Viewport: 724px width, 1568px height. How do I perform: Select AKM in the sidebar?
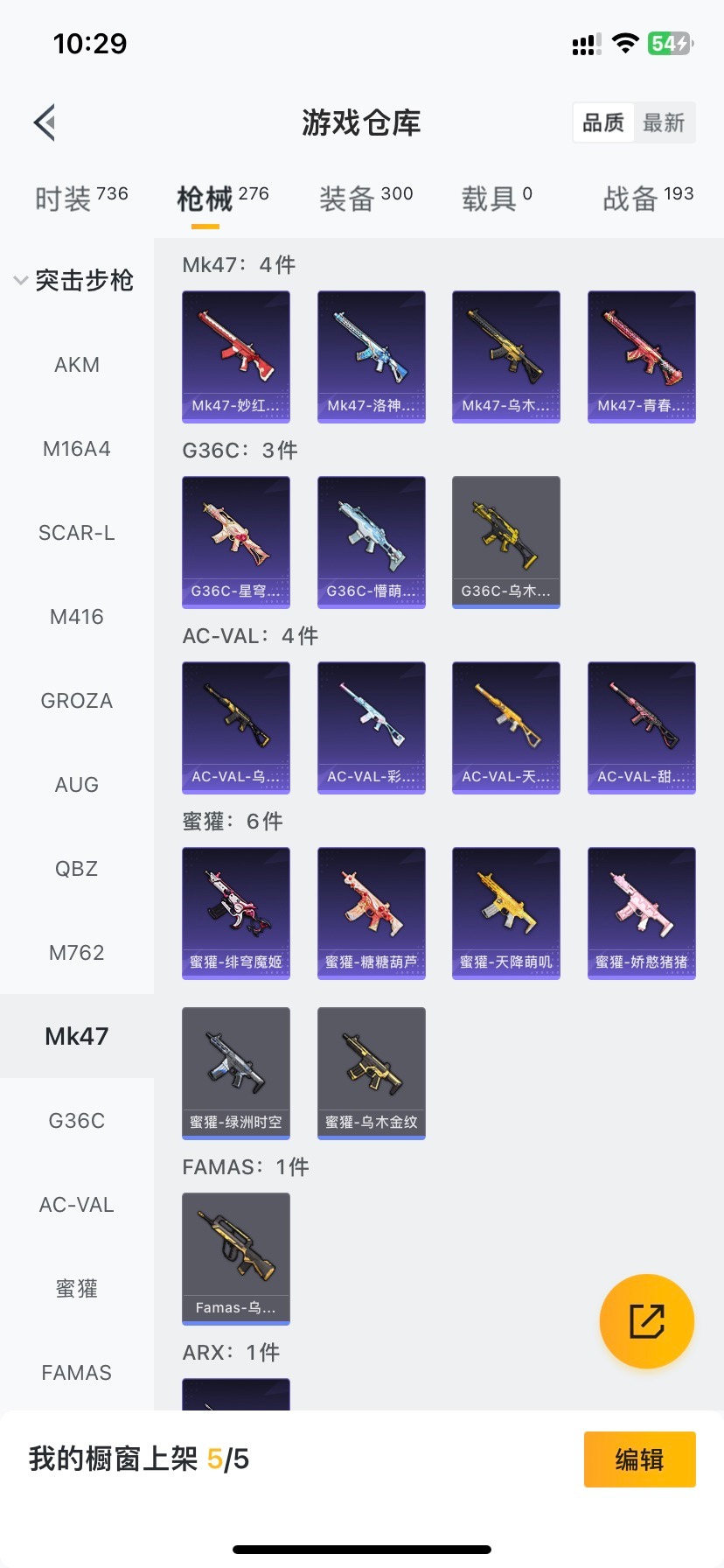click(x=77, y=365)
